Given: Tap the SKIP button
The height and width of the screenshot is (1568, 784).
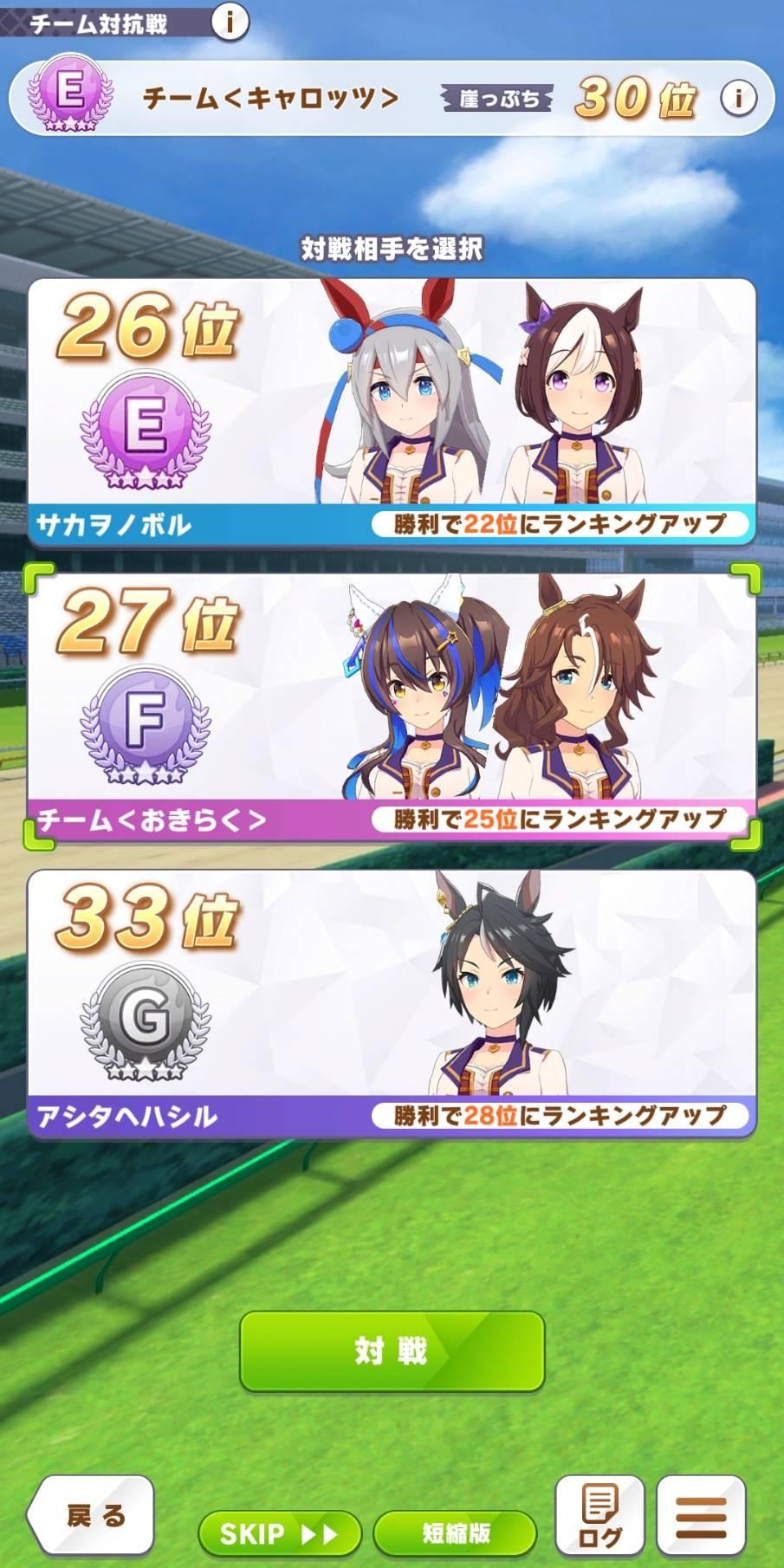Looking at the screenshot, I should click(x=279, y=1534).
